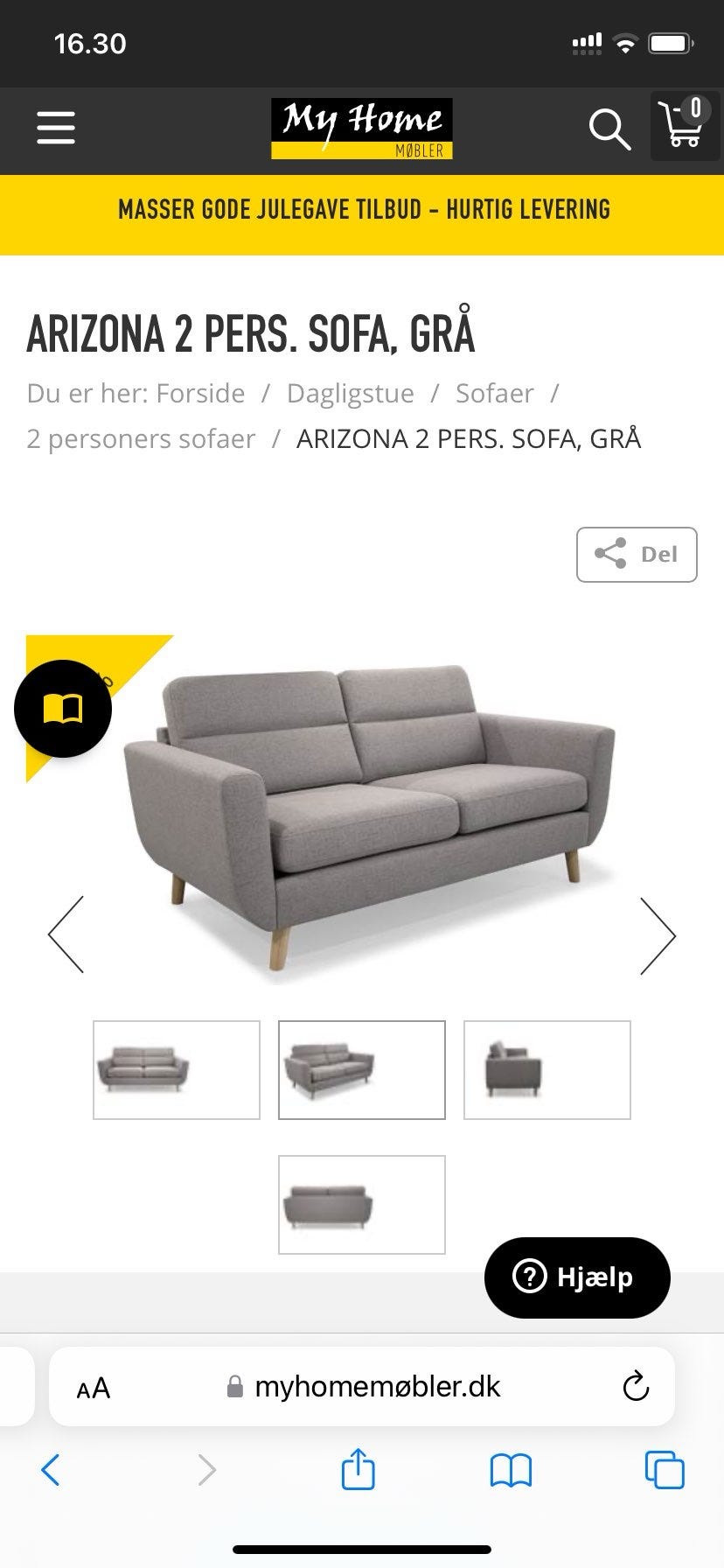The width and height of the screenshot is (724, 1568).
Task: Tap the address bar showing myhomemøbler.dk
Action: coord(376,1387)
